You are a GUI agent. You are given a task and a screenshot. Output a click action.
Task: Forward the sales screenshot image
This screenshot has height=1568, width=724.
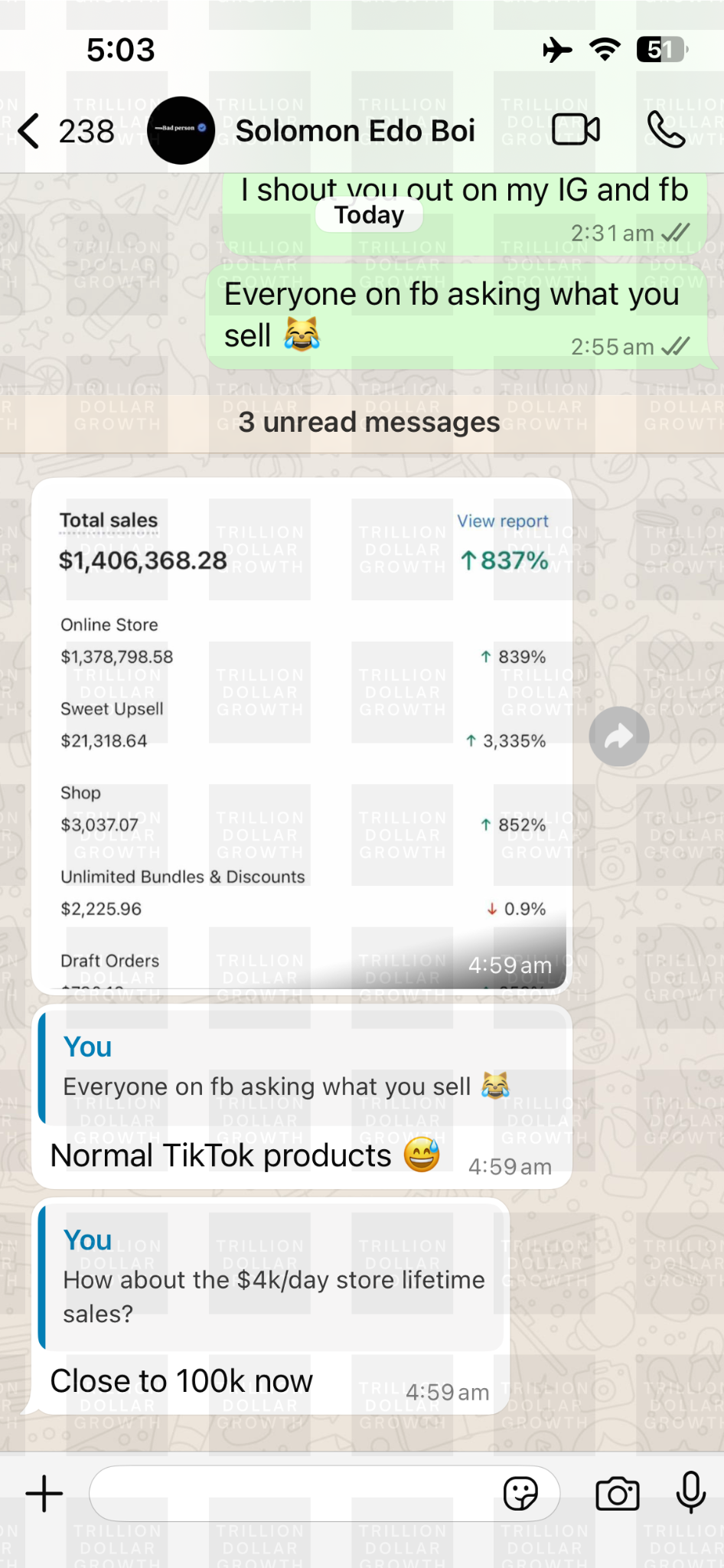pyautogui.click(x=618, y=737)
